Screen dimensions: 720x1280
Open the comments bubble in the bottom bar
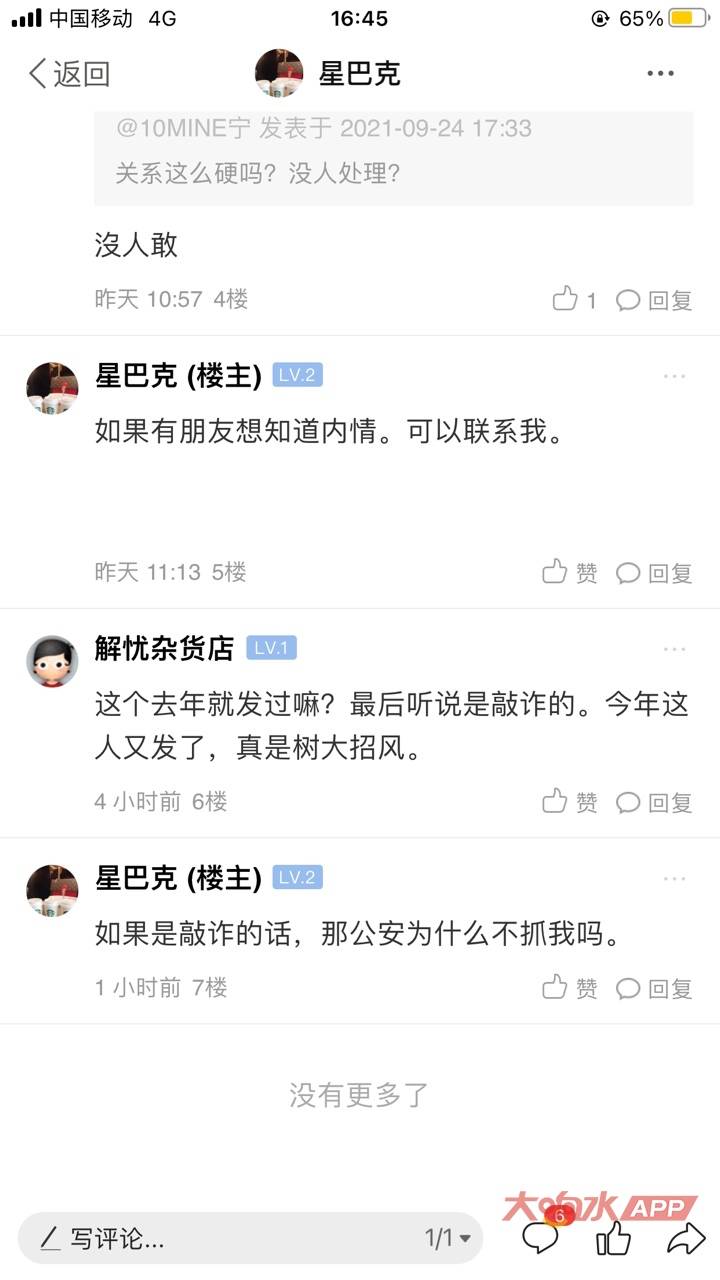(541, 1238)
